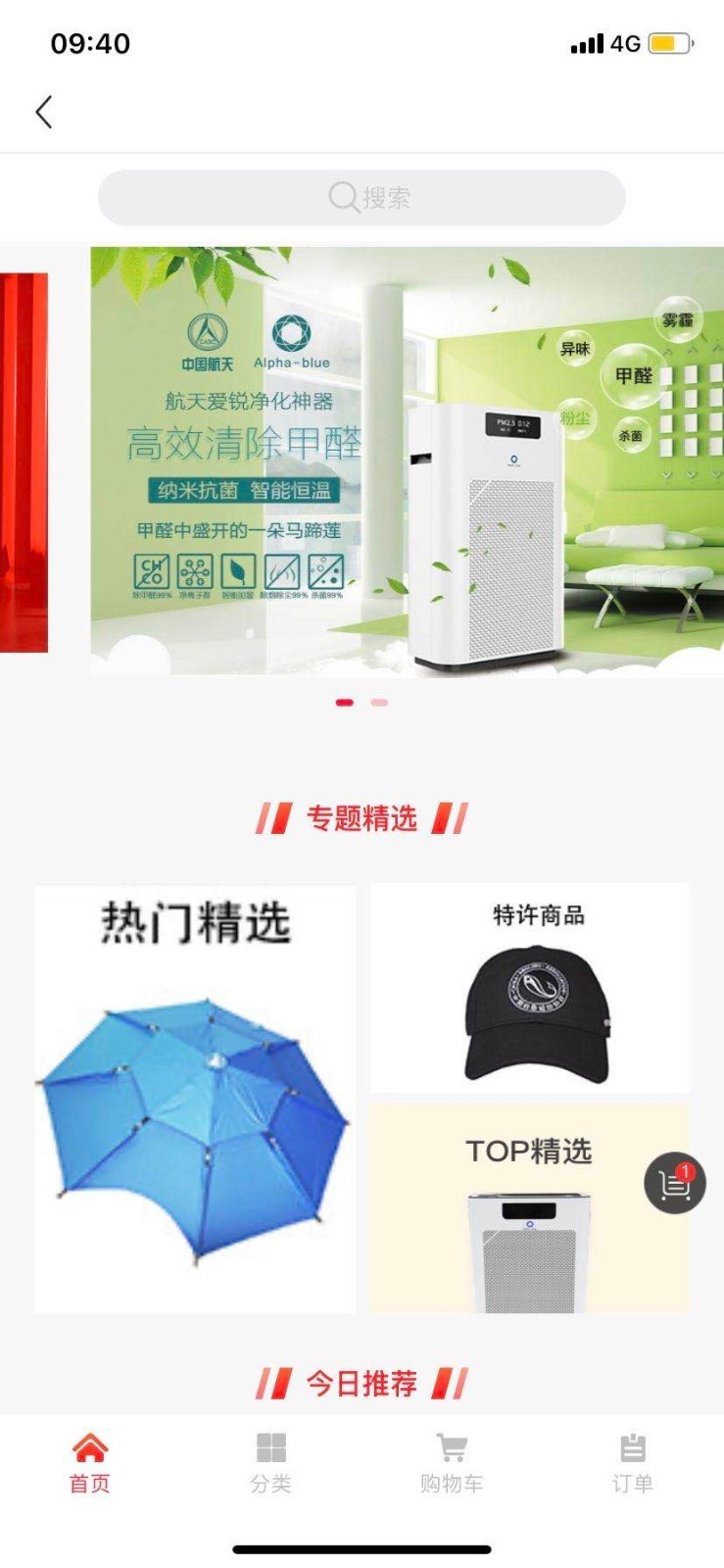Go to the 订单 tab

click(x=633, y=1463)
